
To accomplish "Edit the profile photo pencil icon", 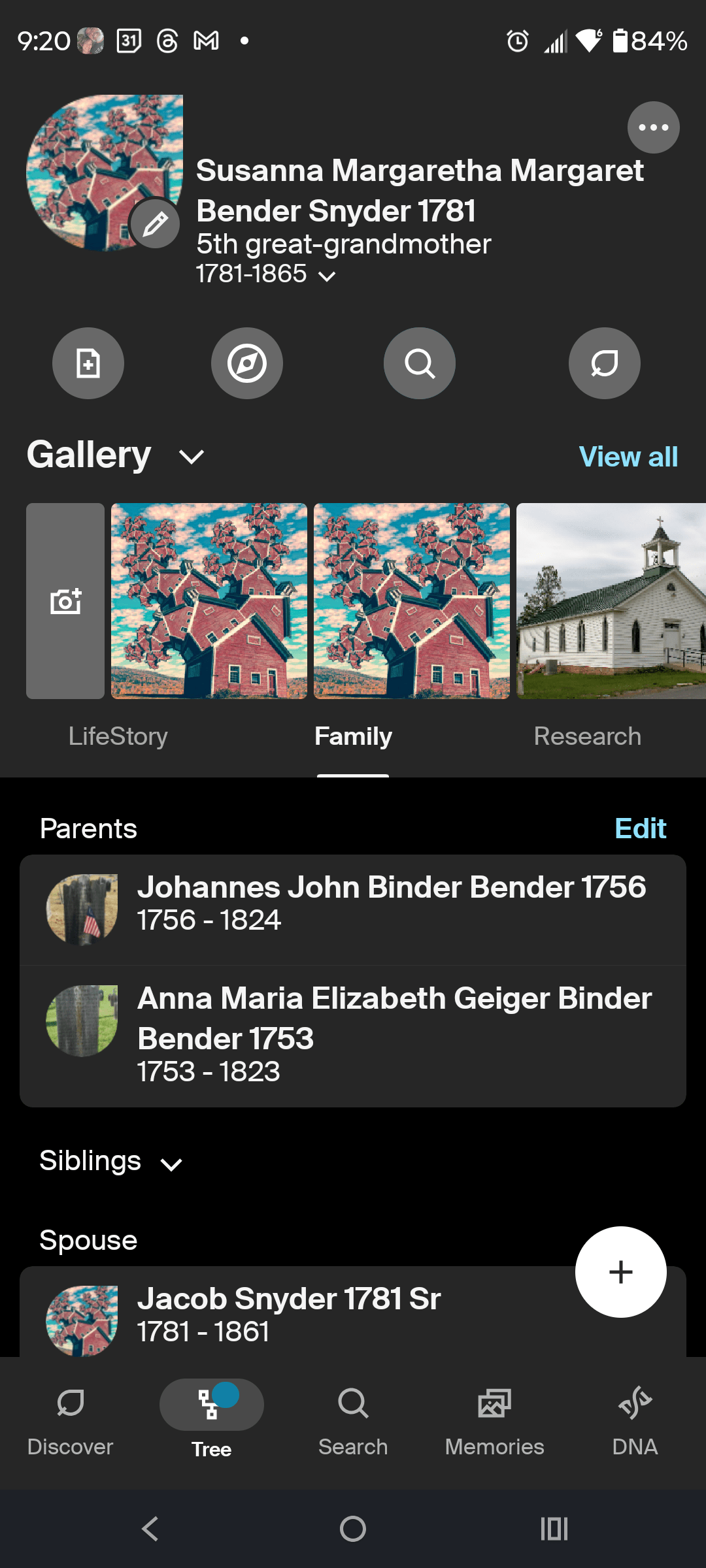I will 156,224.
